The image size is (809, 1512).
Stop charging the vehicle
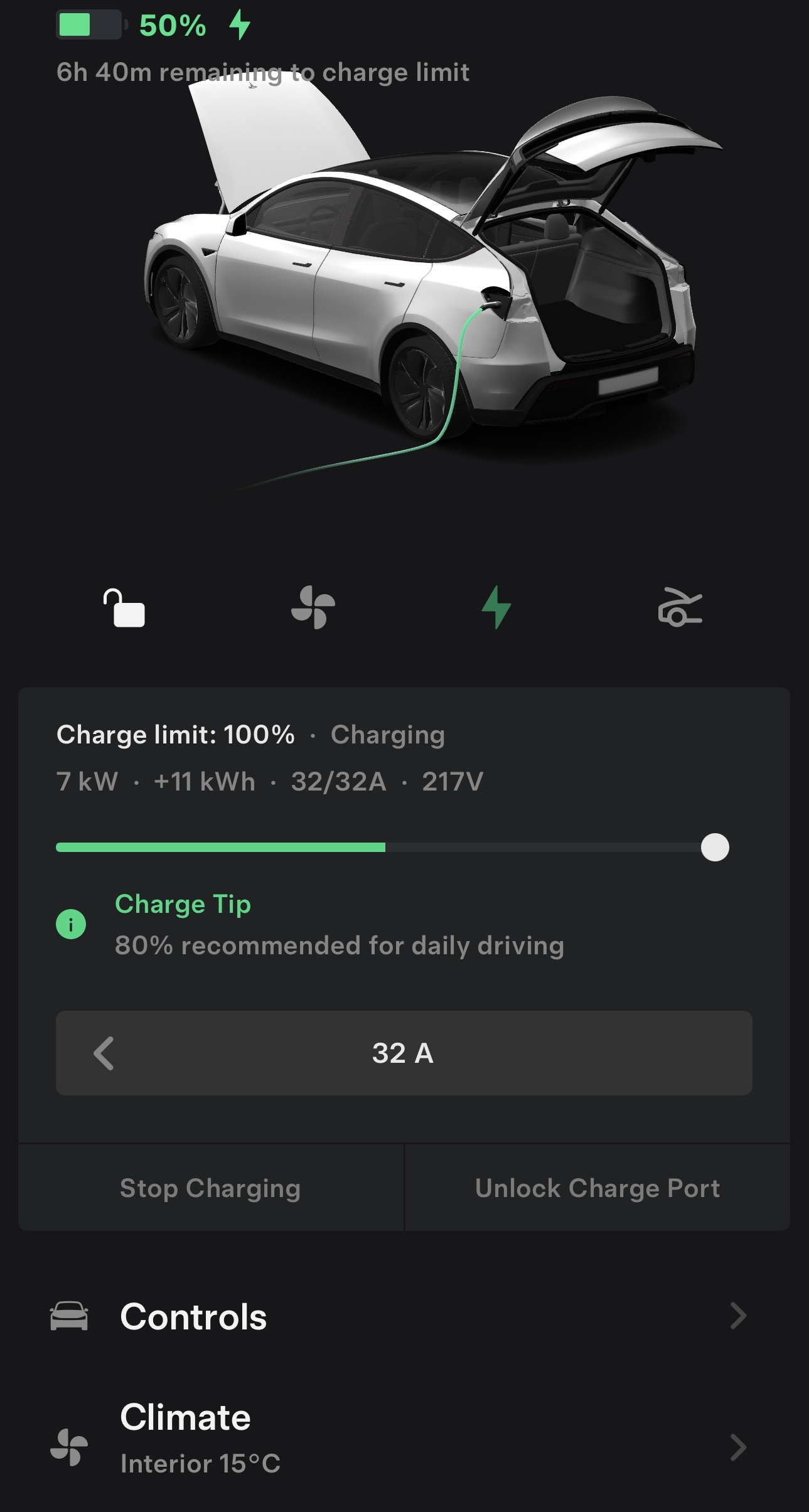coord(210,1188)
